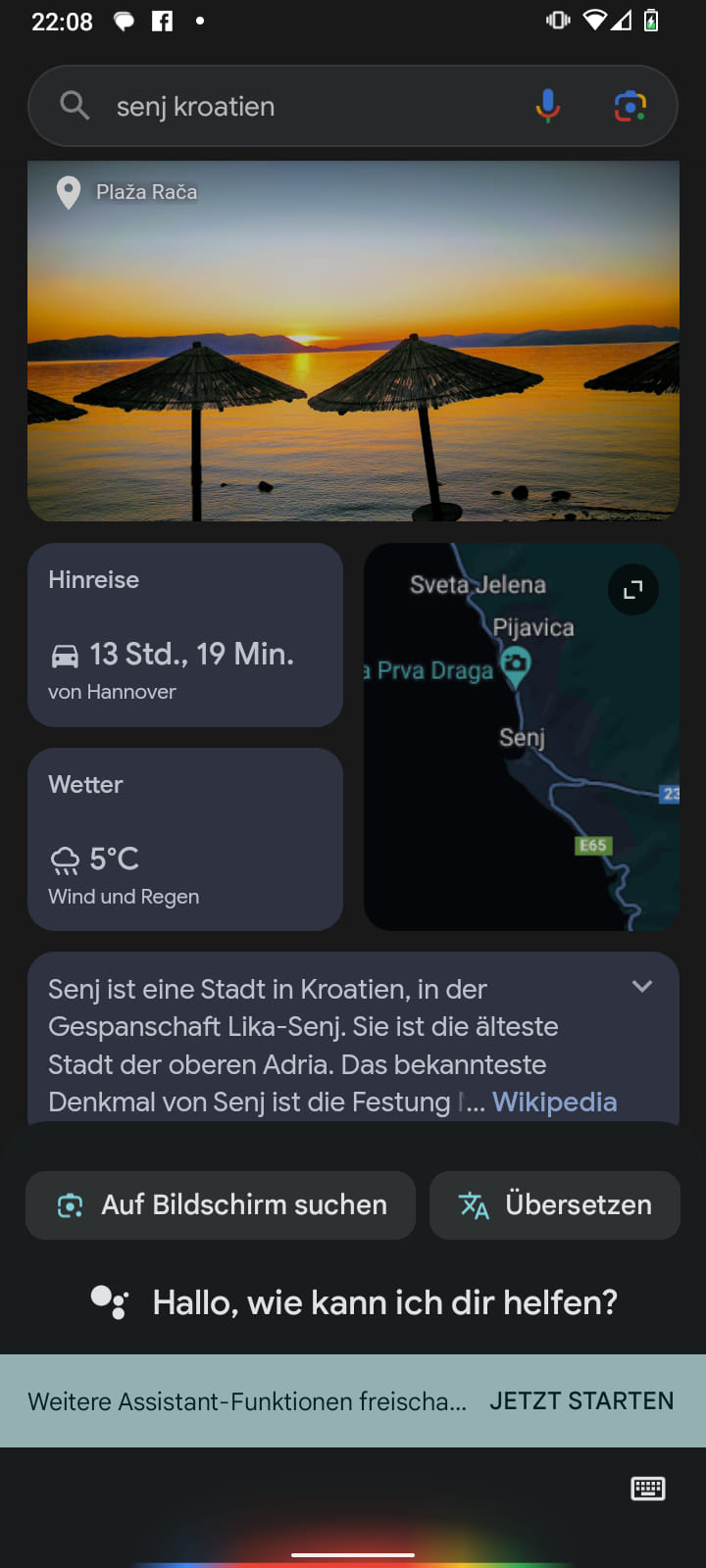This screenshot has width=706, height=1568.
Task: Tap the Übersetzen button
Action: coord(555,1205)
